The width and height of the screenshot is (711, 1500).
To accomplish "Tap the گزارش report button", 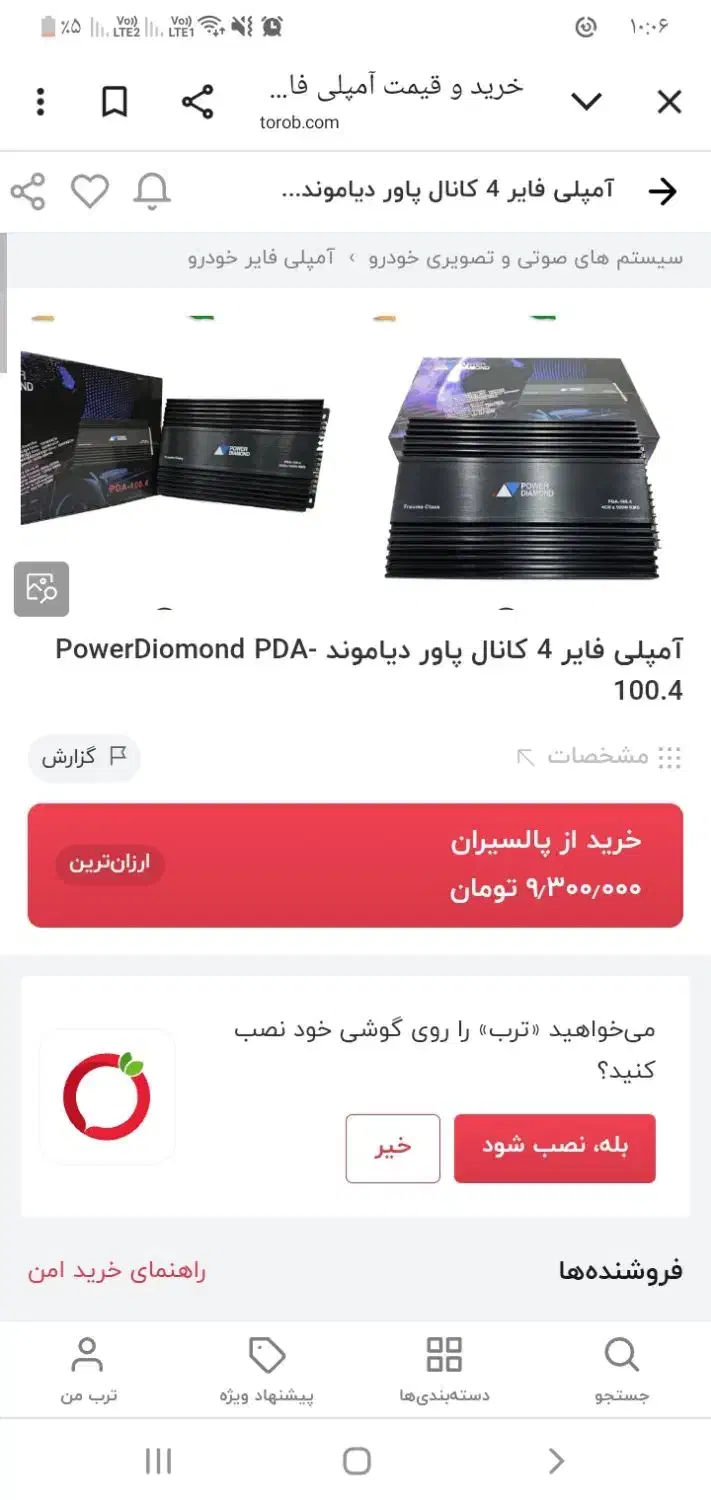I will tap(84, 757).
